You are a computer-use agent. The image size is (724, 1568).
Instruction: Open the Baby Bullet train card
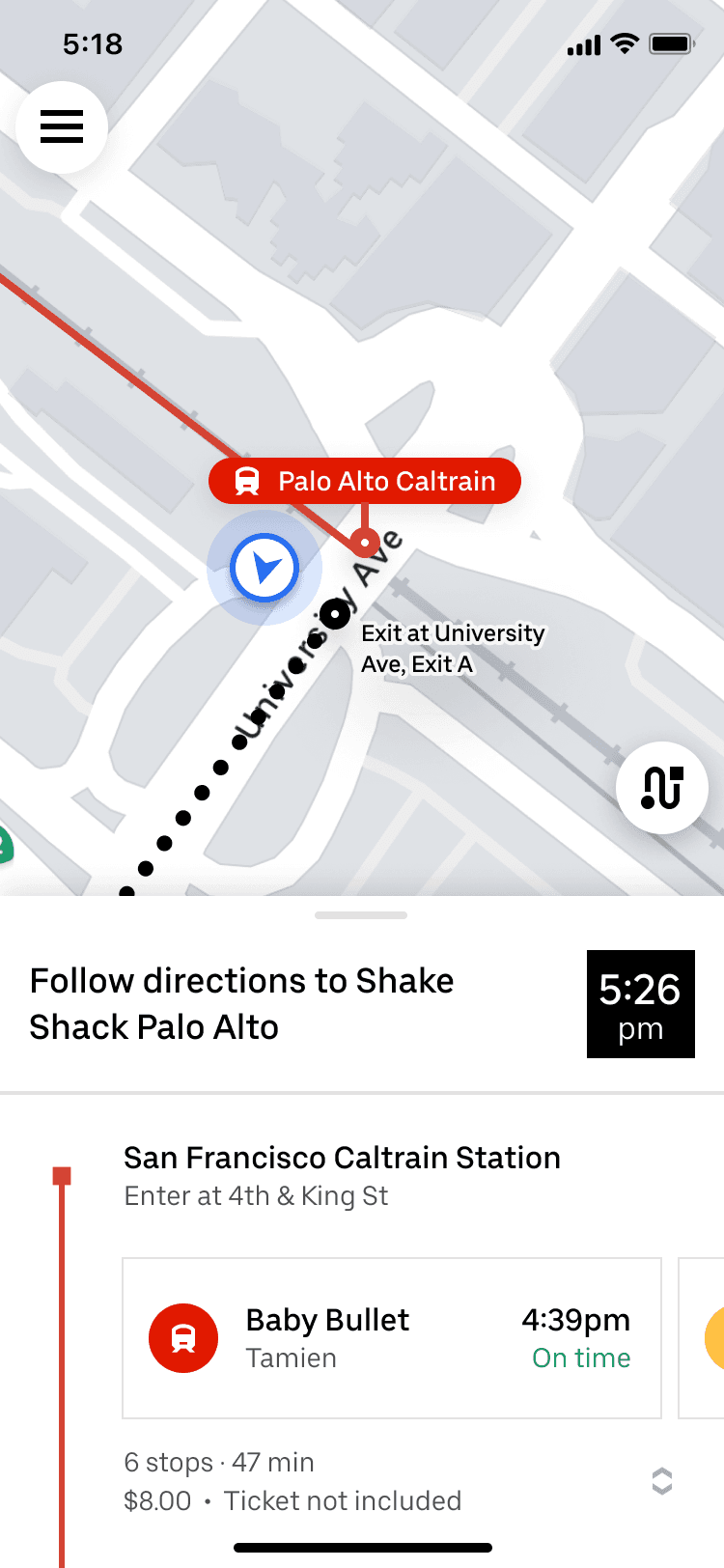392,1338
